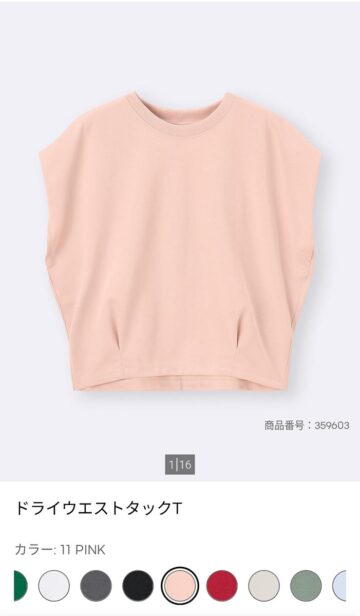The width and height of the screenshot is (360, 616).
Task: Choose the sage green color swatch
Action: (x=306, y=586)
